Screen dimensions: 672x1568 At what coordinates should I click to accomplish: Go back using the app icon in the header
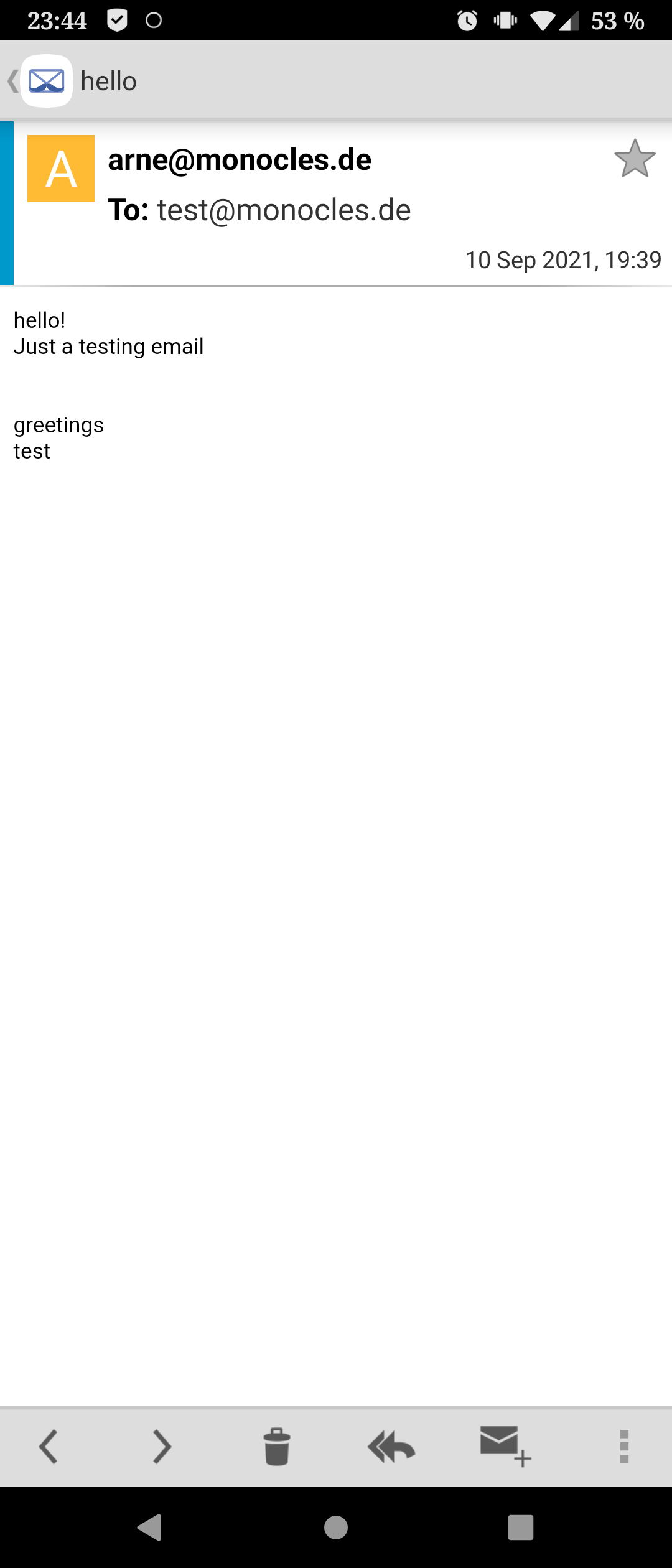click(x=46, y=81)
